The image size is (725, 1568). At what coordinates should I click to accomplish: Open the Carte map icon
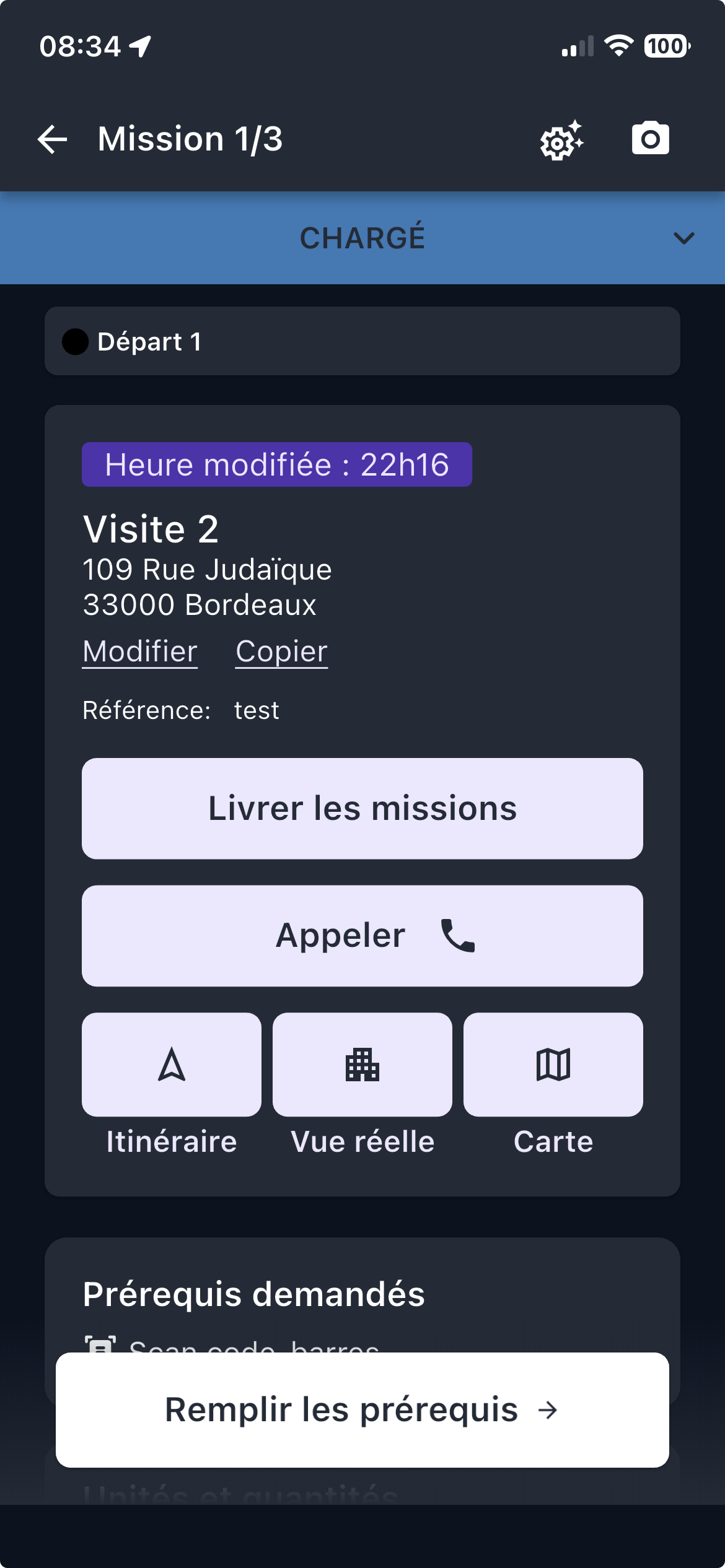click(x=553, y=1063)
